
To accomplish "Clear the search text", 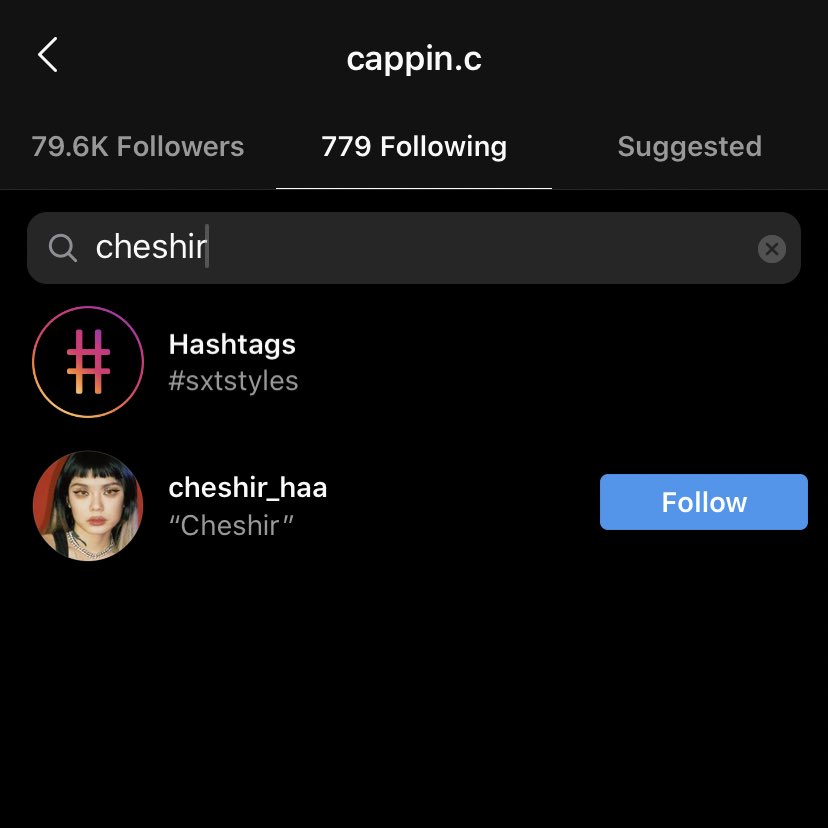I will click(x=771, y=249).
